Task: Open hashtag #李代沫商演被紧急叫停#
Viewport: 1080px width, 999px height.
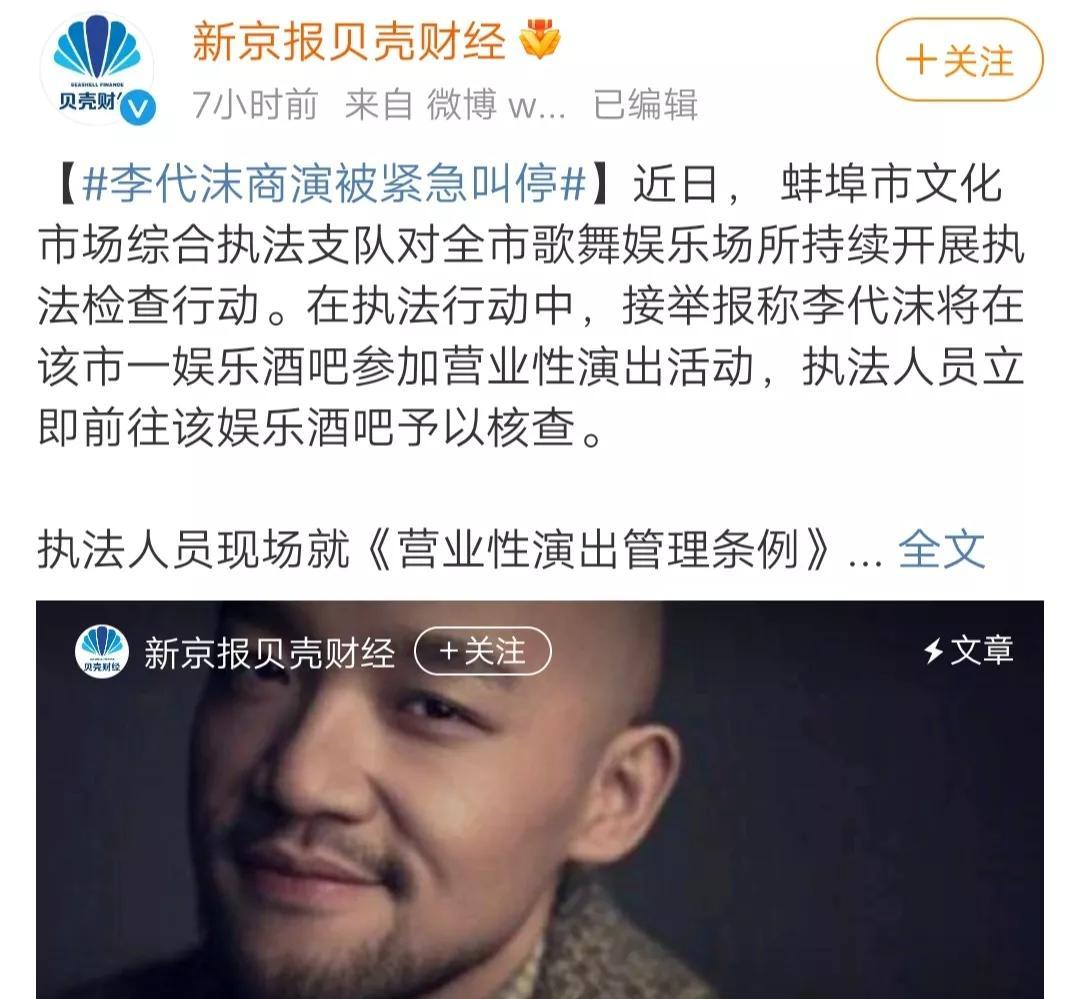Action: (335, 186)
